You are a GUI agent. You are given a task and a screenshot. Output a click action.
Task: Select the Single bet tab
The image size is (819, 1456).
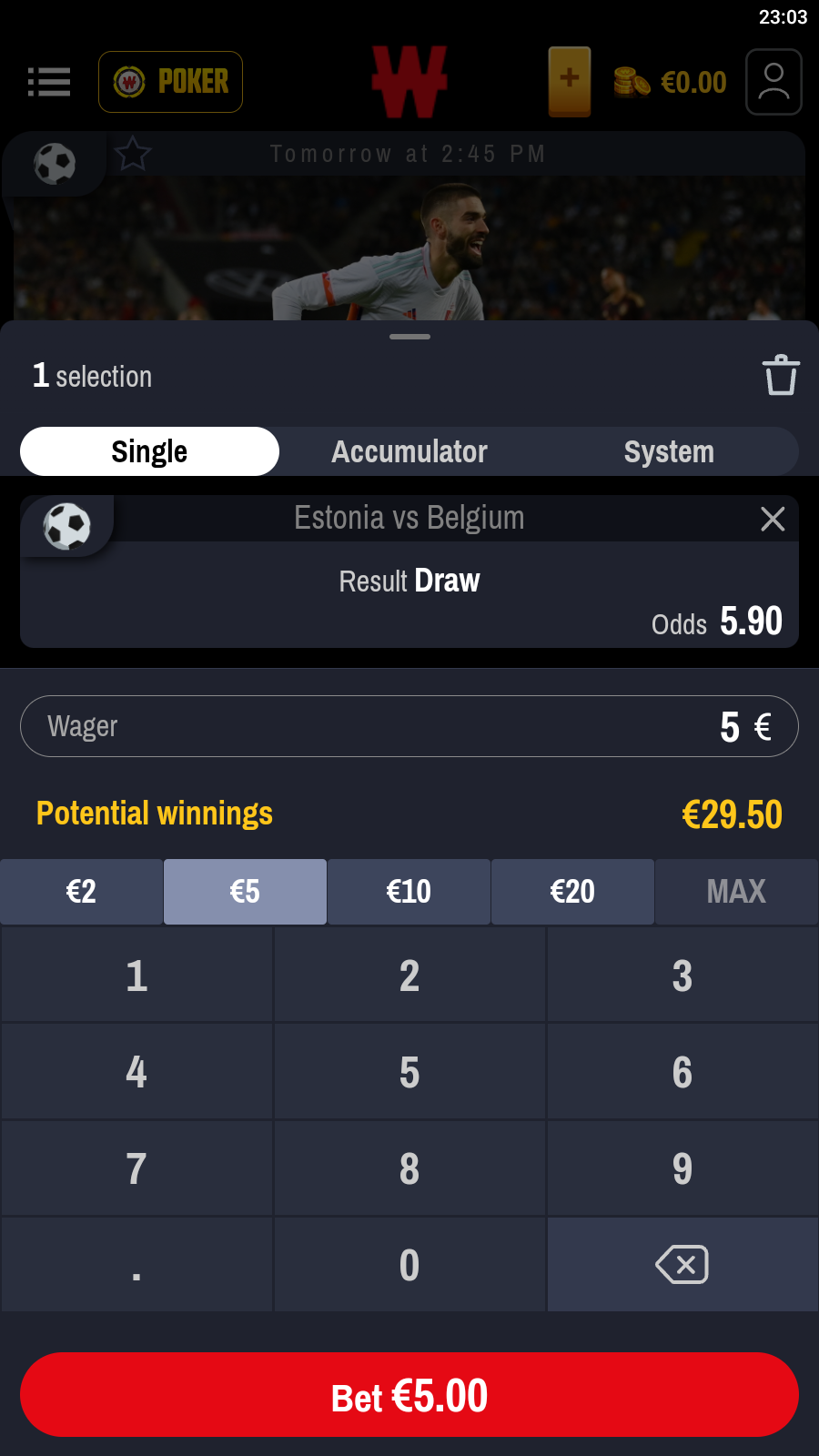point(149,451)
